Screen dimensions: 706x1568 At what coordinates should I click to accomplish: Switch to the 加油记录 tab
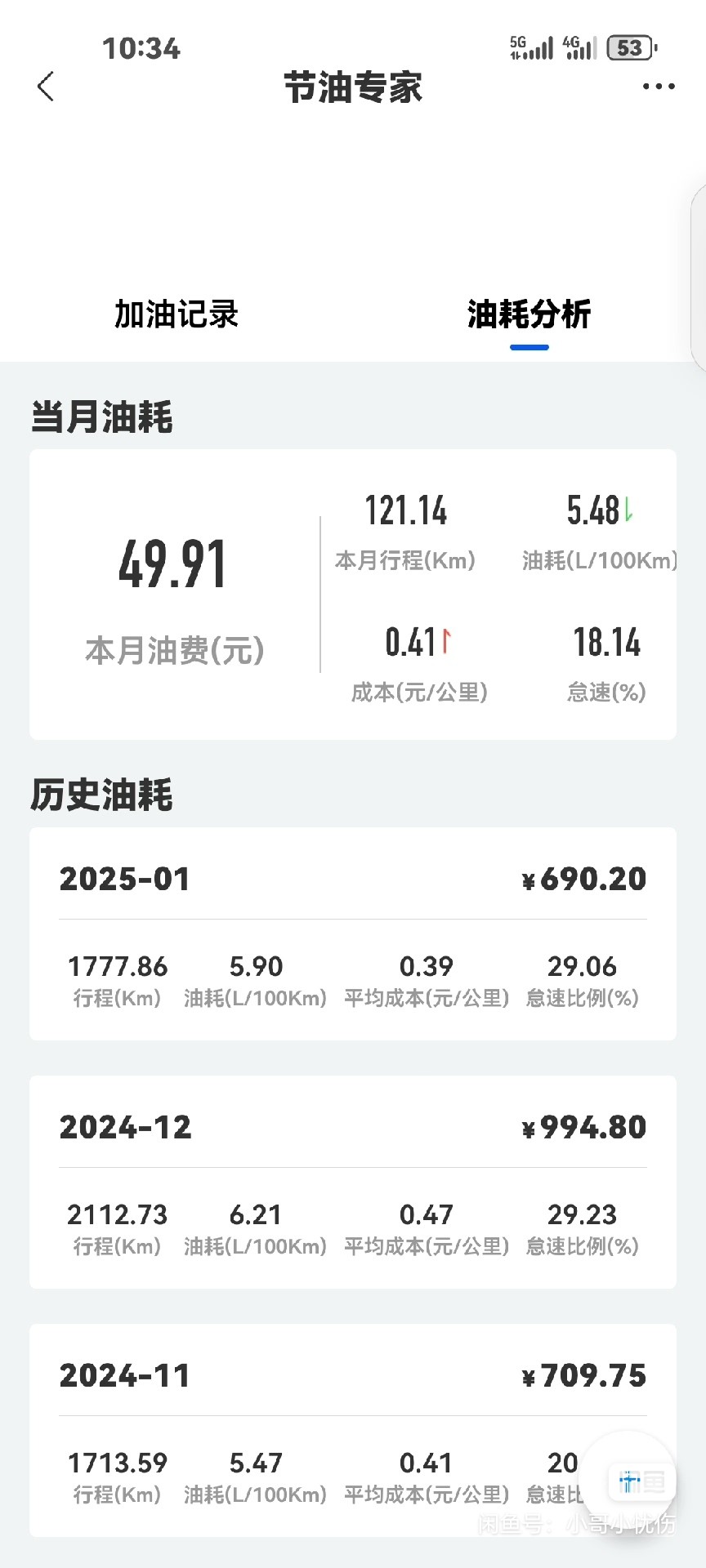[x=176, y=314]
